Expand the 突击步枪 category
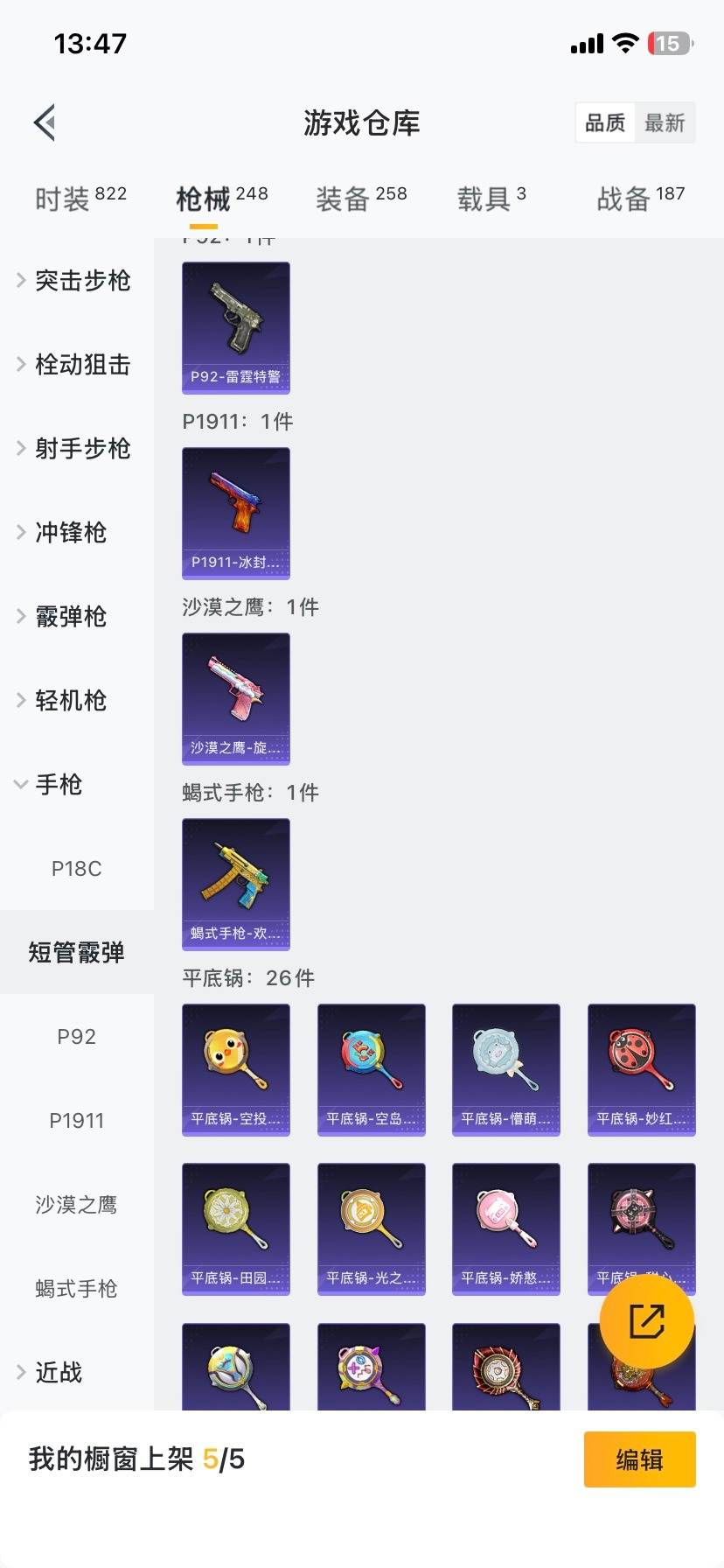 82,281
